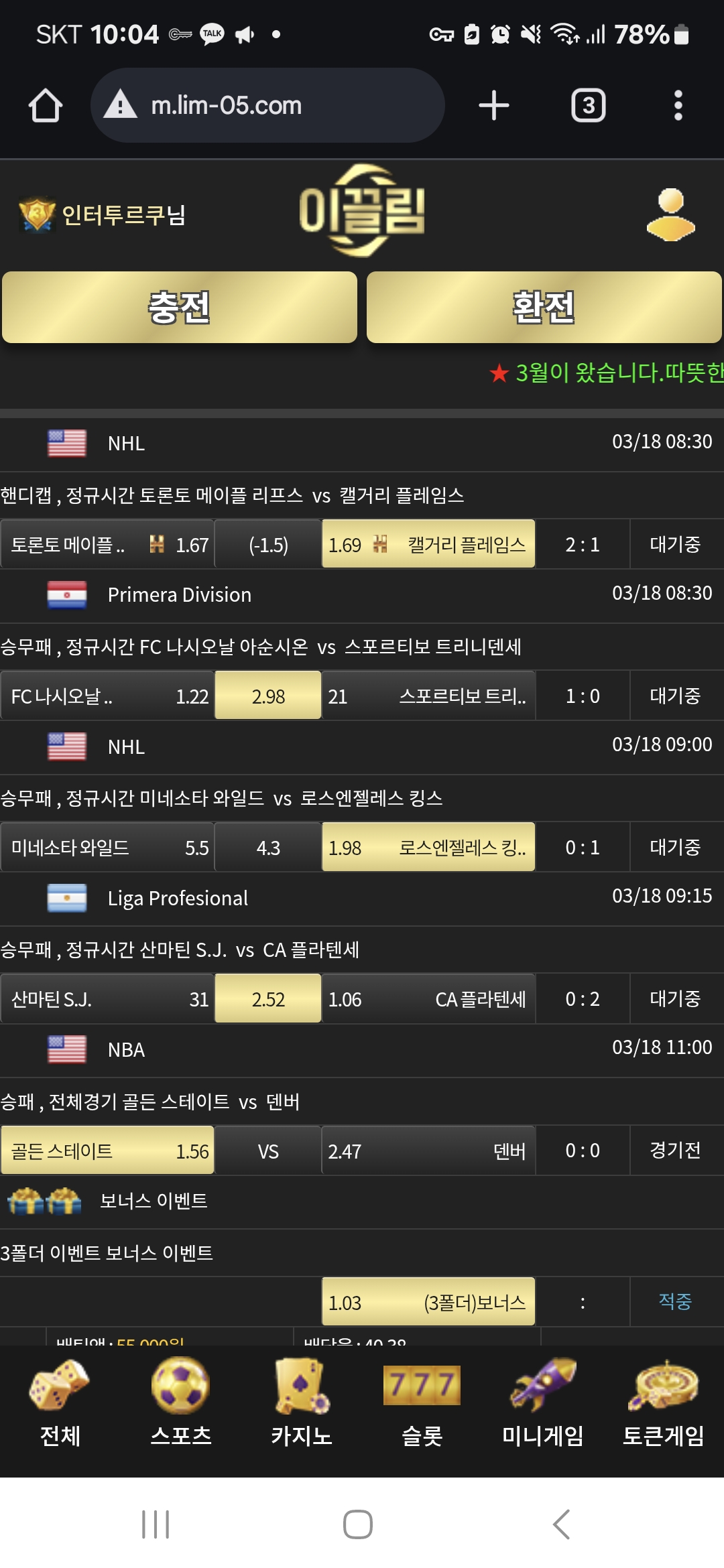Switch to the 전체 tab
This screenshot has width=724, height=1568.
pyautogui.click(x=60, y=1404)
